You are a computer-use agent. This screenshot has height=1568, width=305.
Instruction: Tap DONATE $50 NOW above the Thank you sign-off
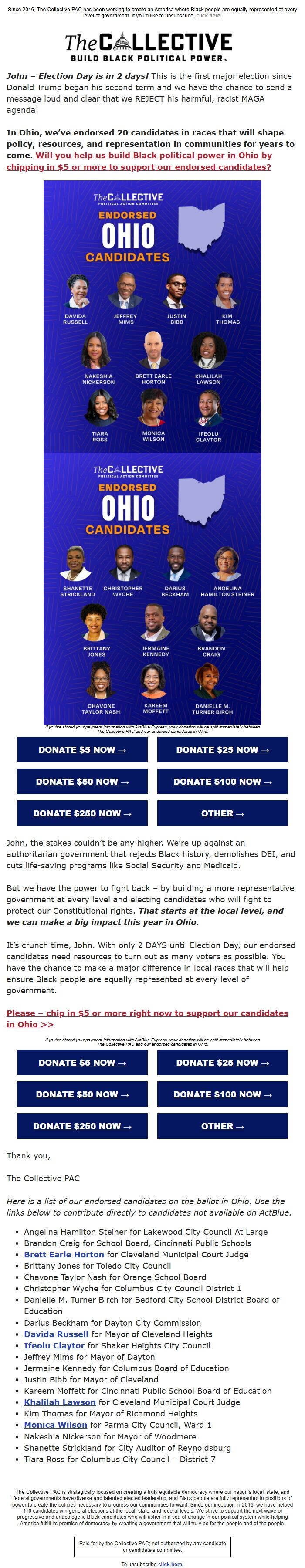(x=82, y=1094)
